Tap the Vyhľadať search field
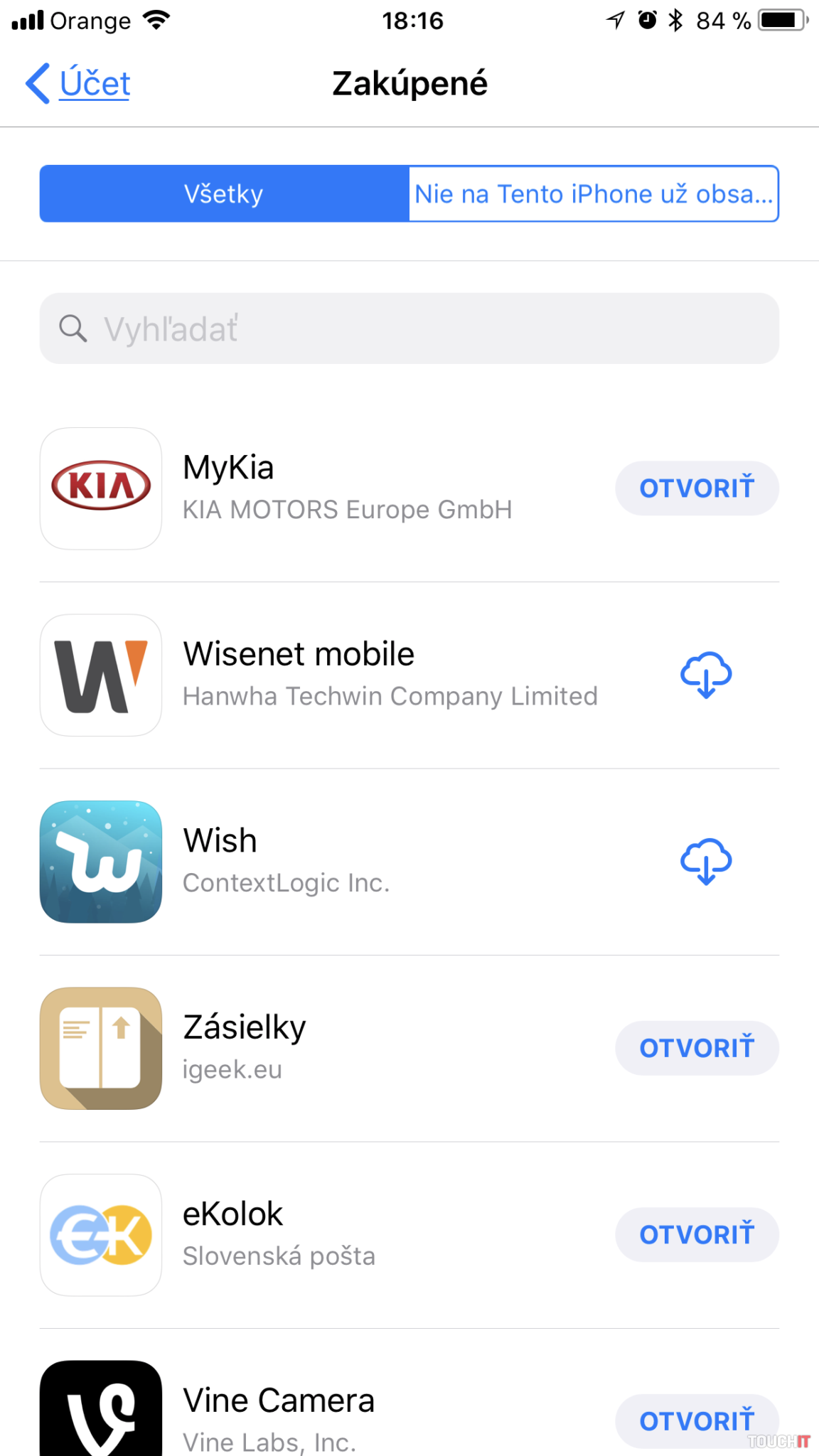The height and width of the screenshot is (1456, 819). 409,329
